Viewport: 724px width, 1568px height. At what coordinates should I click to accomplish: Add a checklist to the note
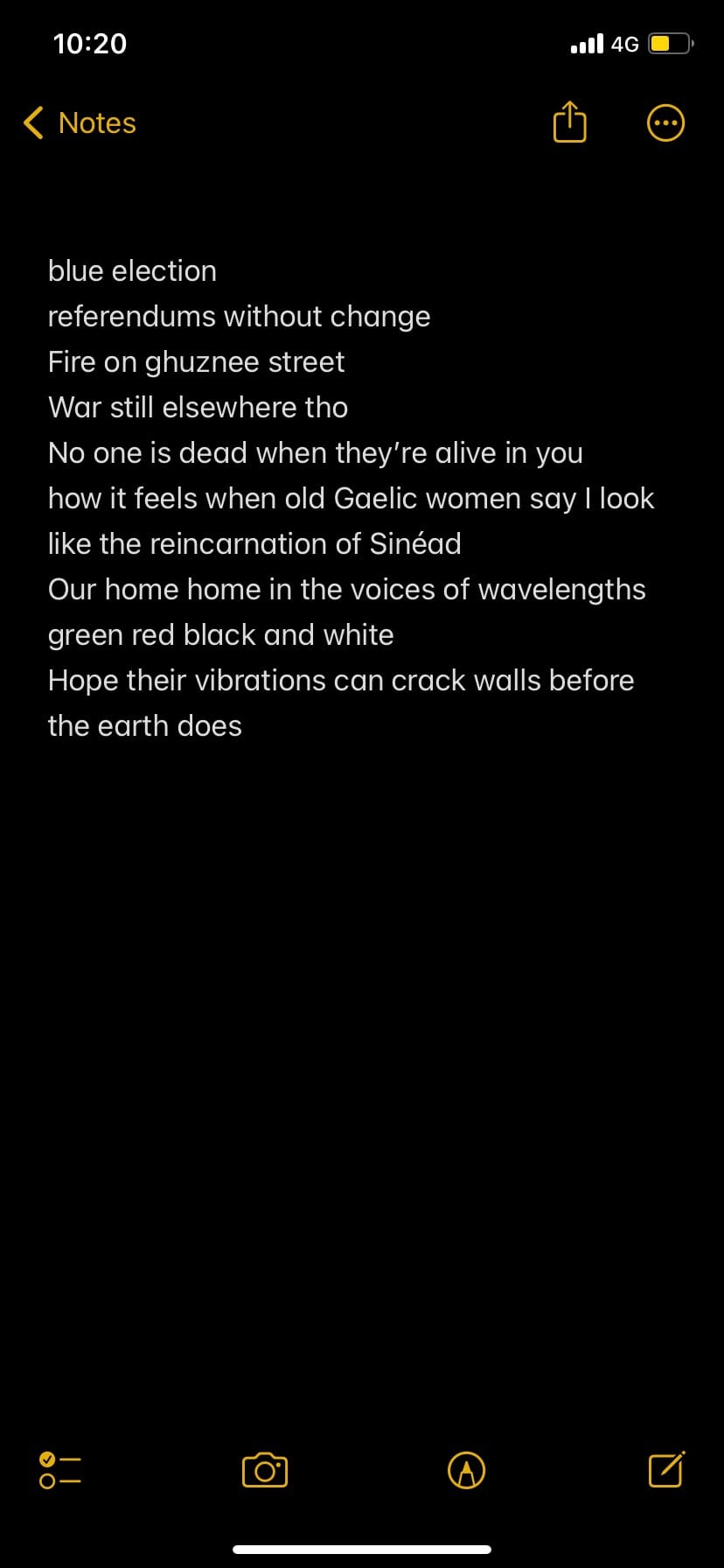tap(59, 1470)
